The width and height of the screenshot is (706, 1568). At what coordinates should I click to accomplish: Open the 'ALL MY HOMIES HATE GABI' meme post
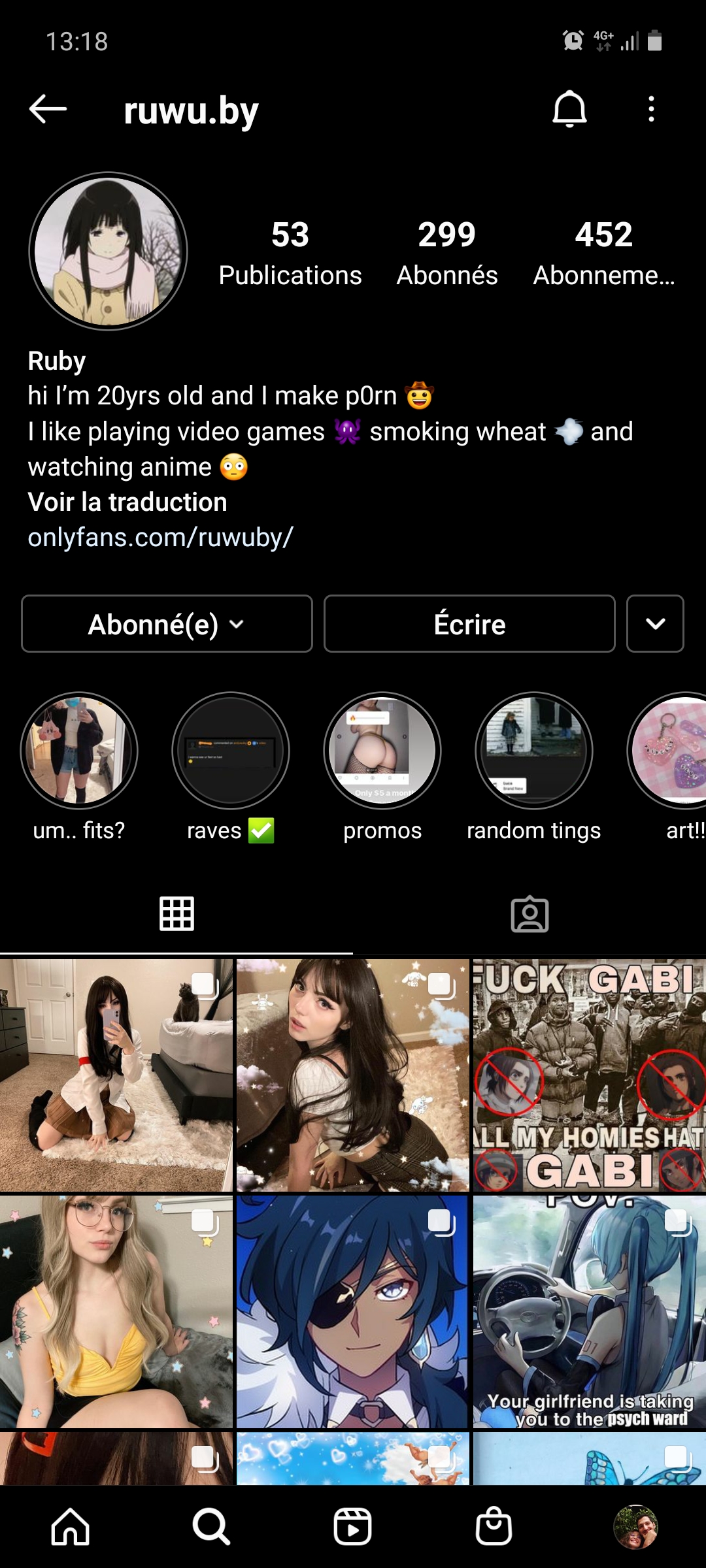(x=589, y=1075)
